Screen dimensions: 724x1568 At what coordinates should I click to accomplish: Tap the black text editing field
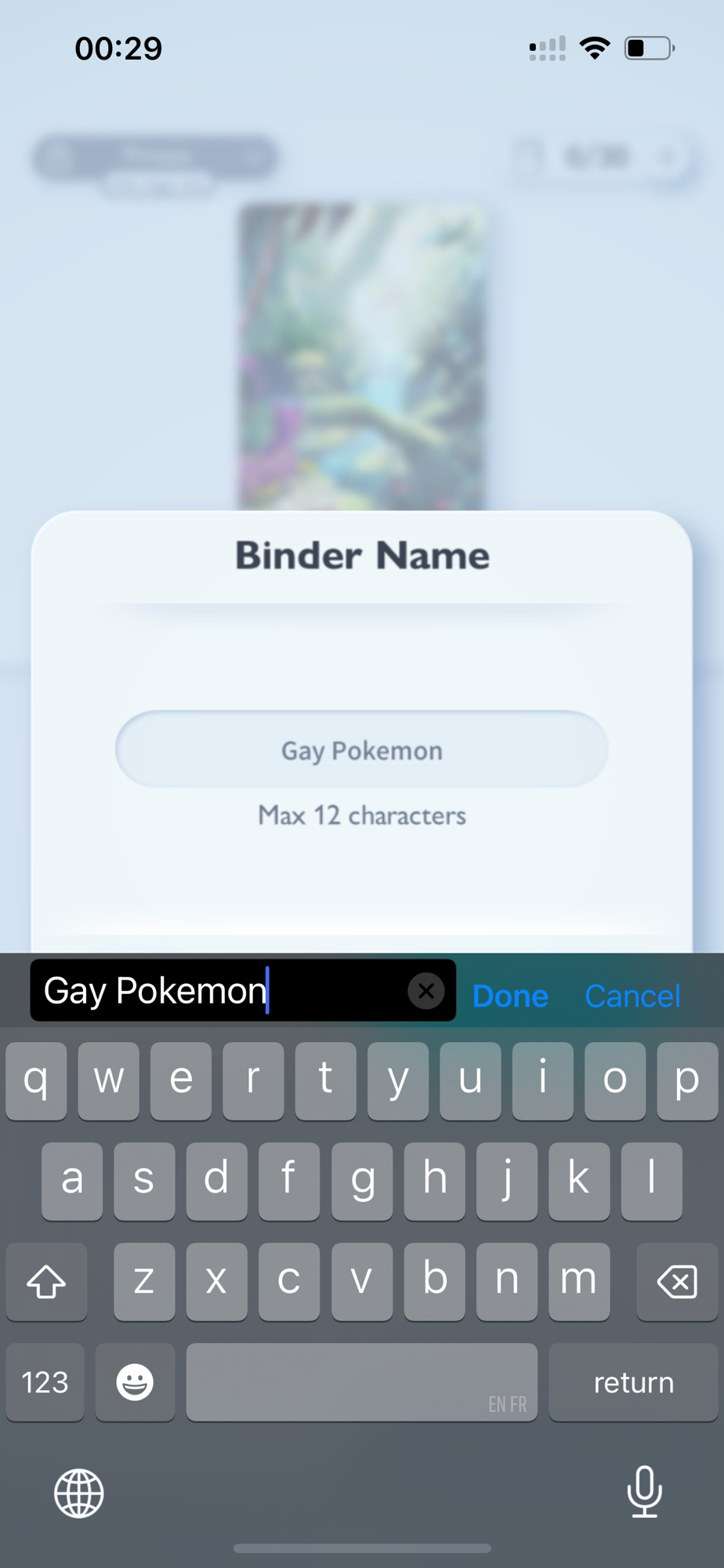[x=219, y=991]
